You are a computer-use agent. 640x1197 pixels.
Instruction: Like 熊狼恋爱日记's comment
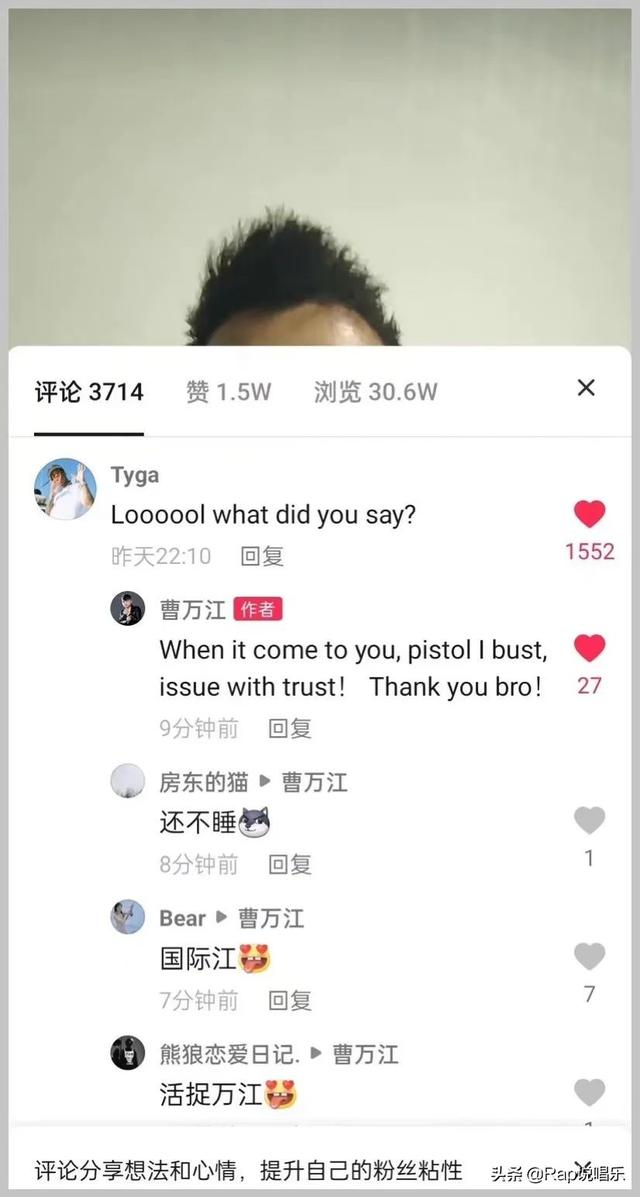click(589, 1092)
